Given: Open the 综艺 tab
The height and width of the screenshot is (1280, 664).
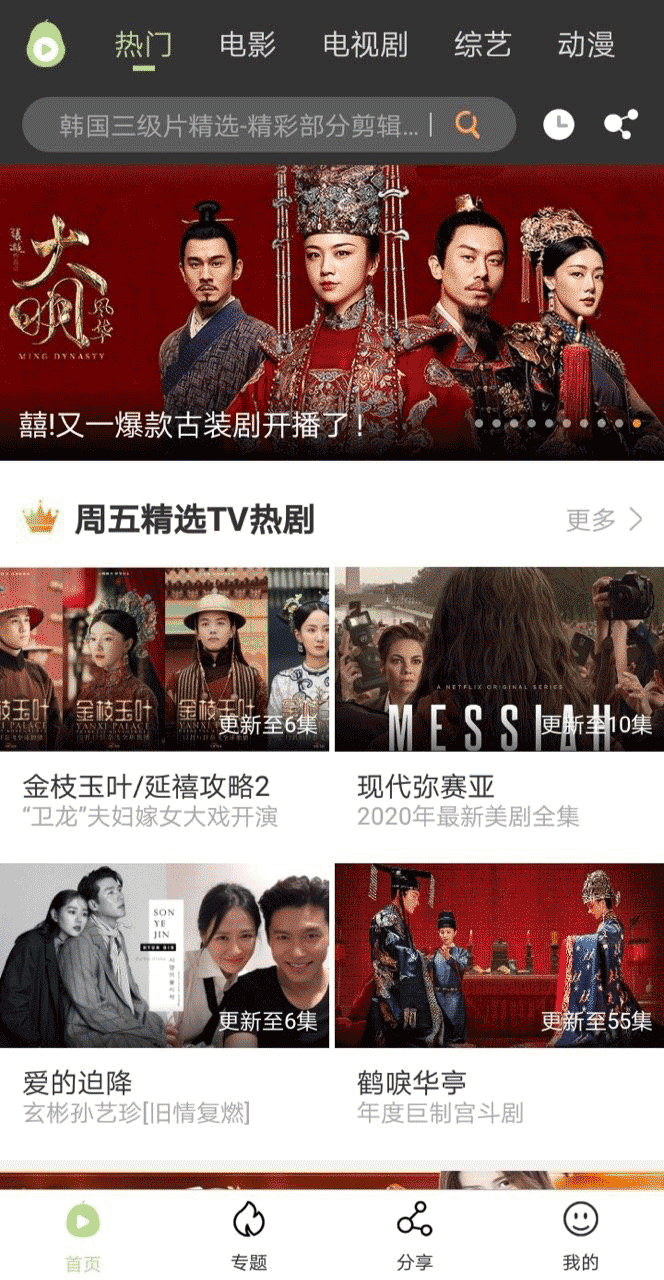Looking at the screenshot, I should click(x=482, y=45).
